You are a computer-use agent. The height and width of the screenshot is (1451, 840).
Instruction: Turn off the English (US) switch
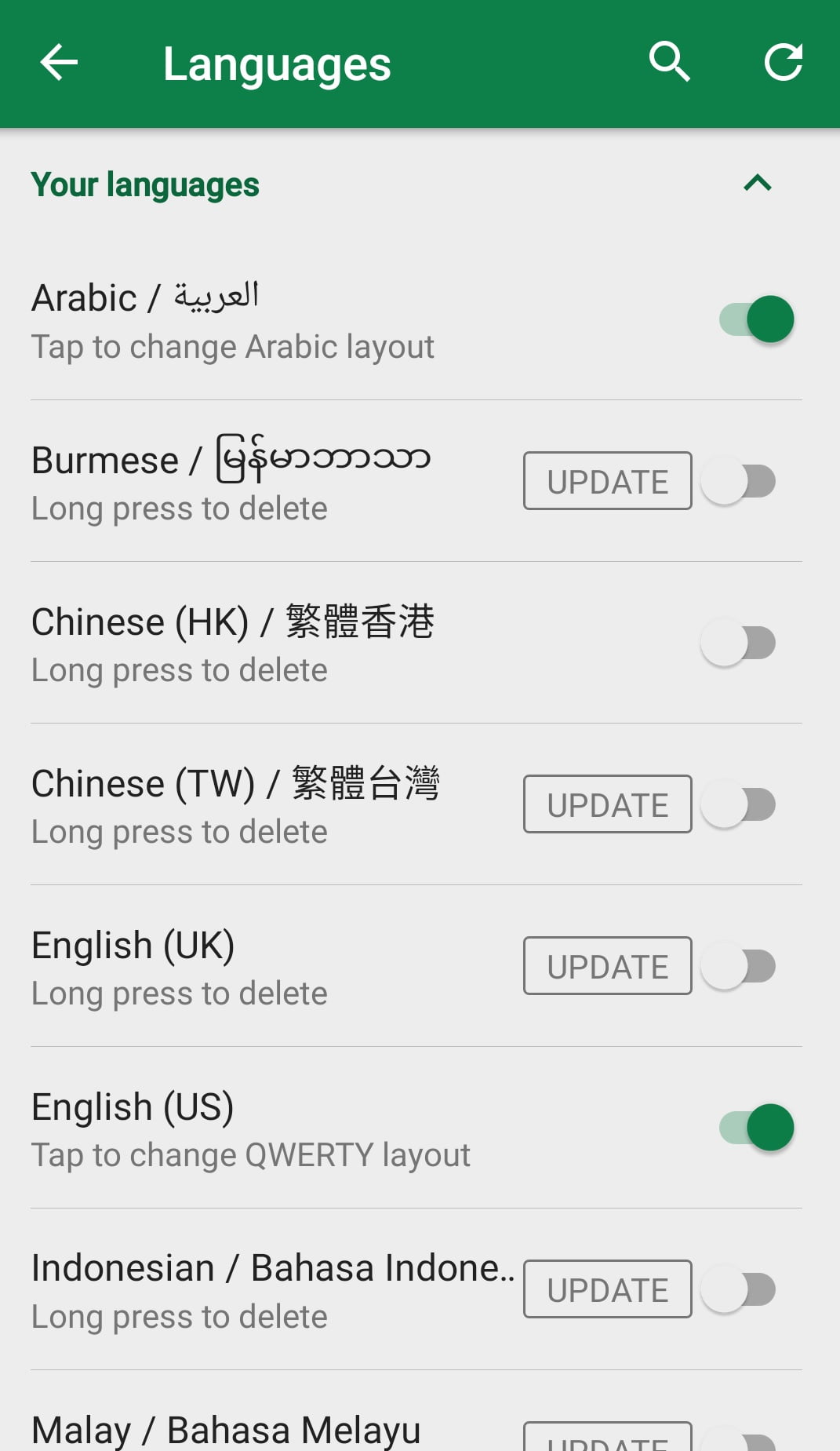tap(757, 1128)
